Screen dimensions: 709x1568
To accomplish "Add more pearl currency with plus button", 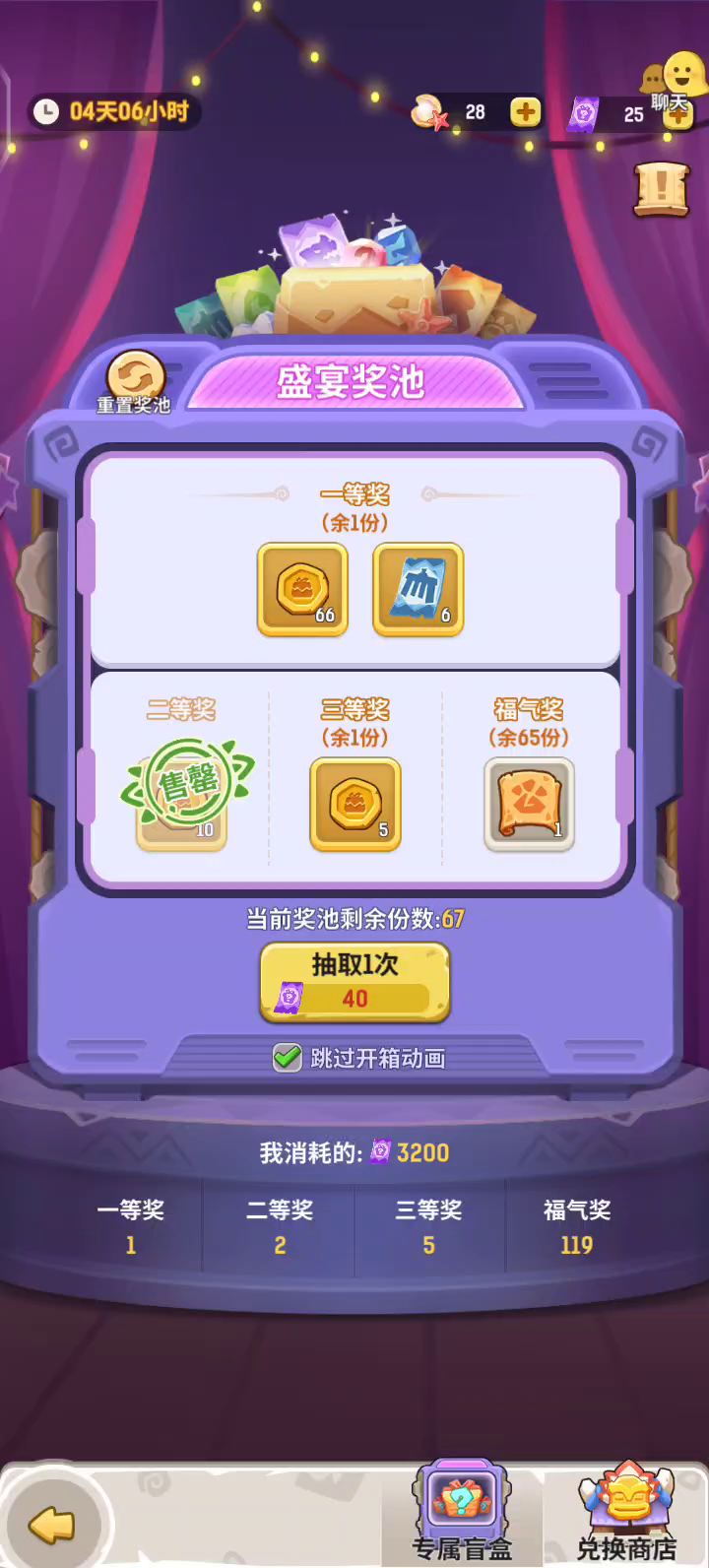I will 526,112.
